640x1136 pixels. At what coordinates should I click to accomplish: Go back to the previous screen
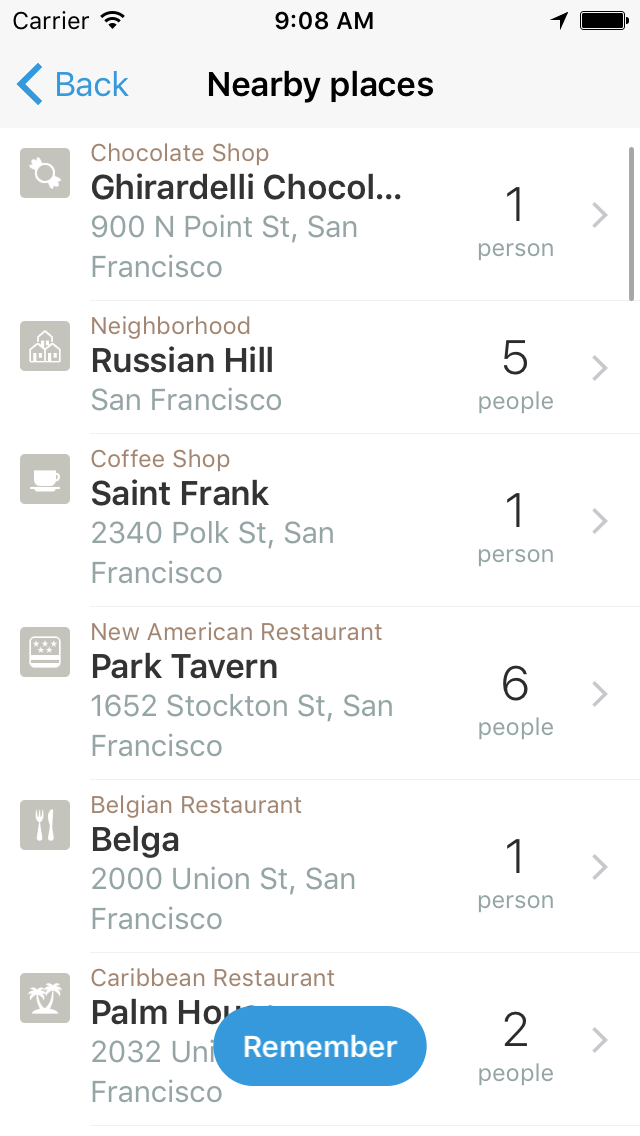pos(73,85)
